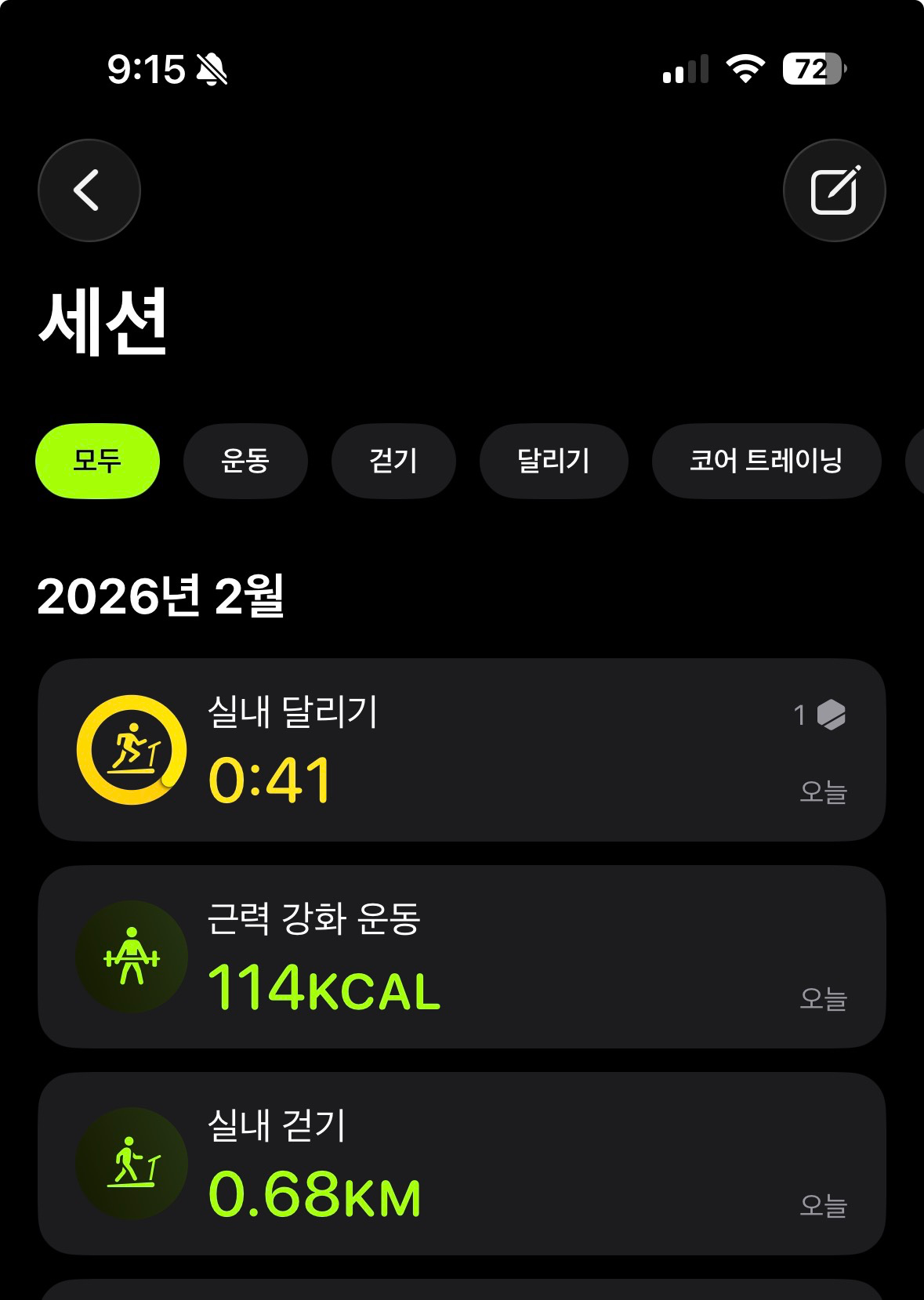The width and height of the screenshot is (924, 1300).
Task: Choose the 코어 트레이닝 filter chip
Action: (x=766, y=461)
